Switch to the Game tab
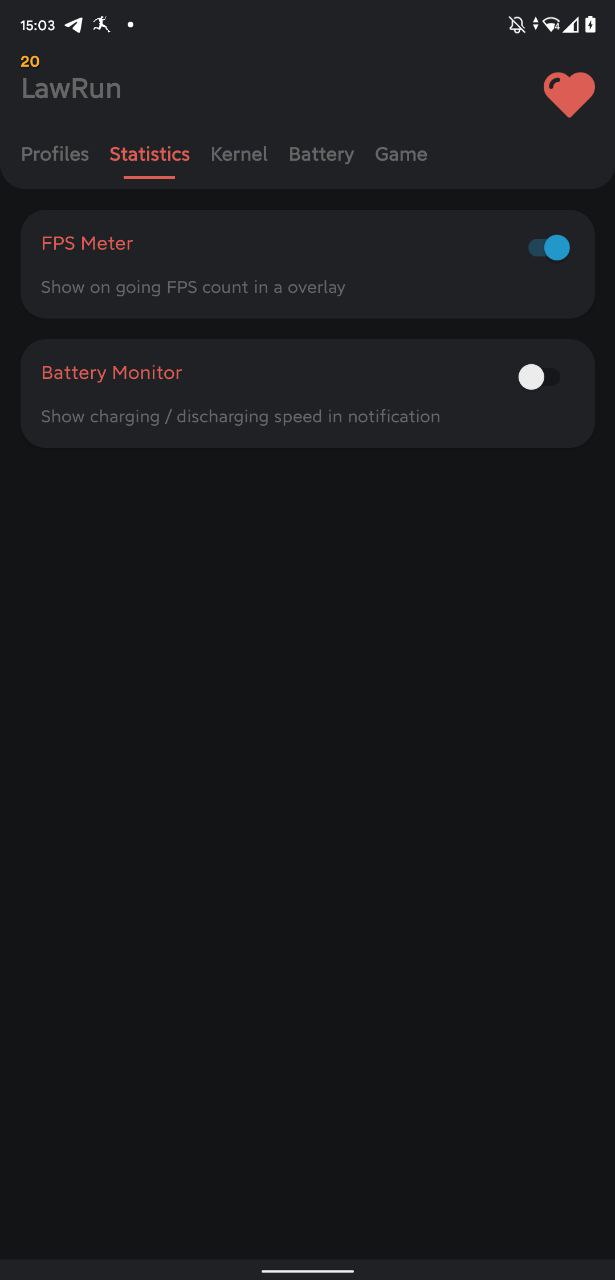 [401, 154]
